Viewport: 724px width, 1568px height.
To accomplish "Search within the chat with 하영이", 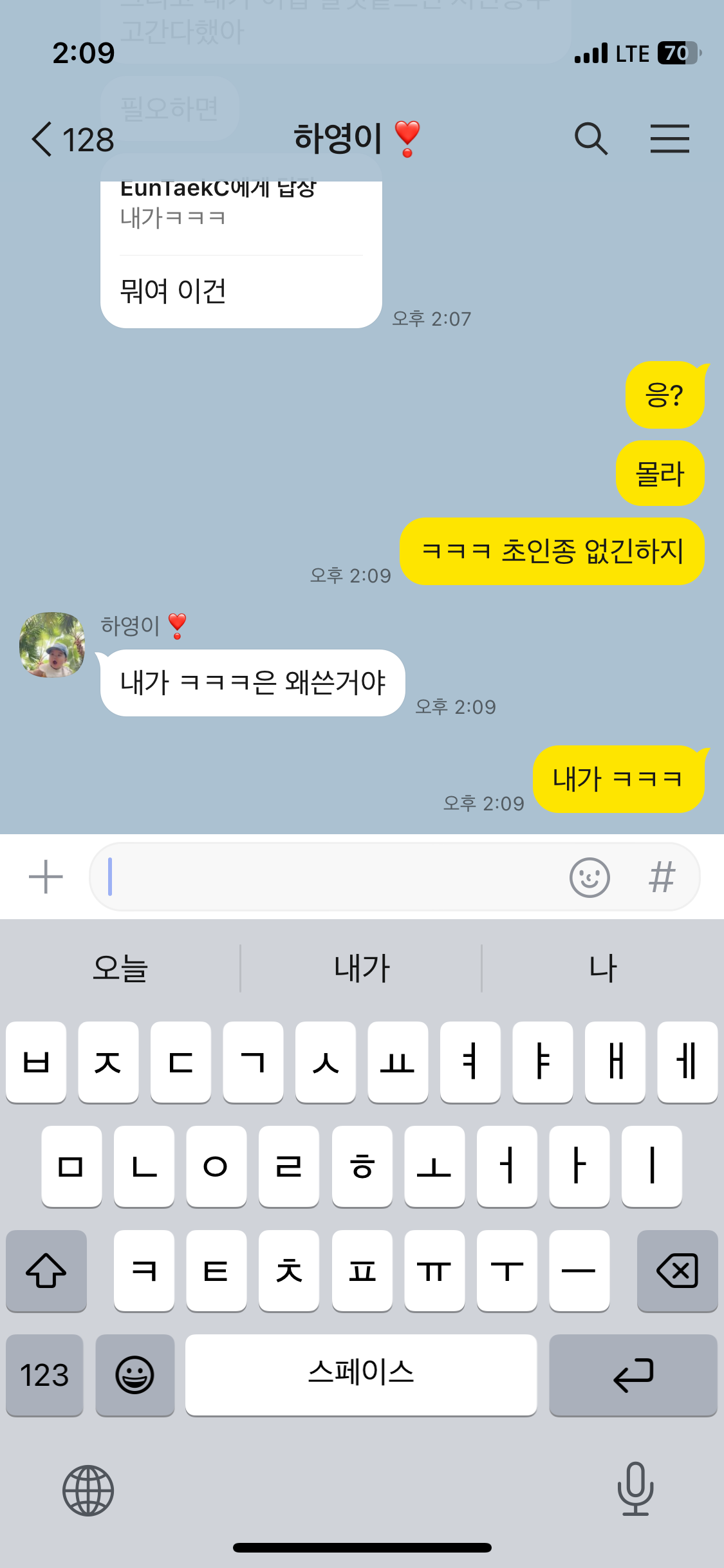I will (591, 139).
